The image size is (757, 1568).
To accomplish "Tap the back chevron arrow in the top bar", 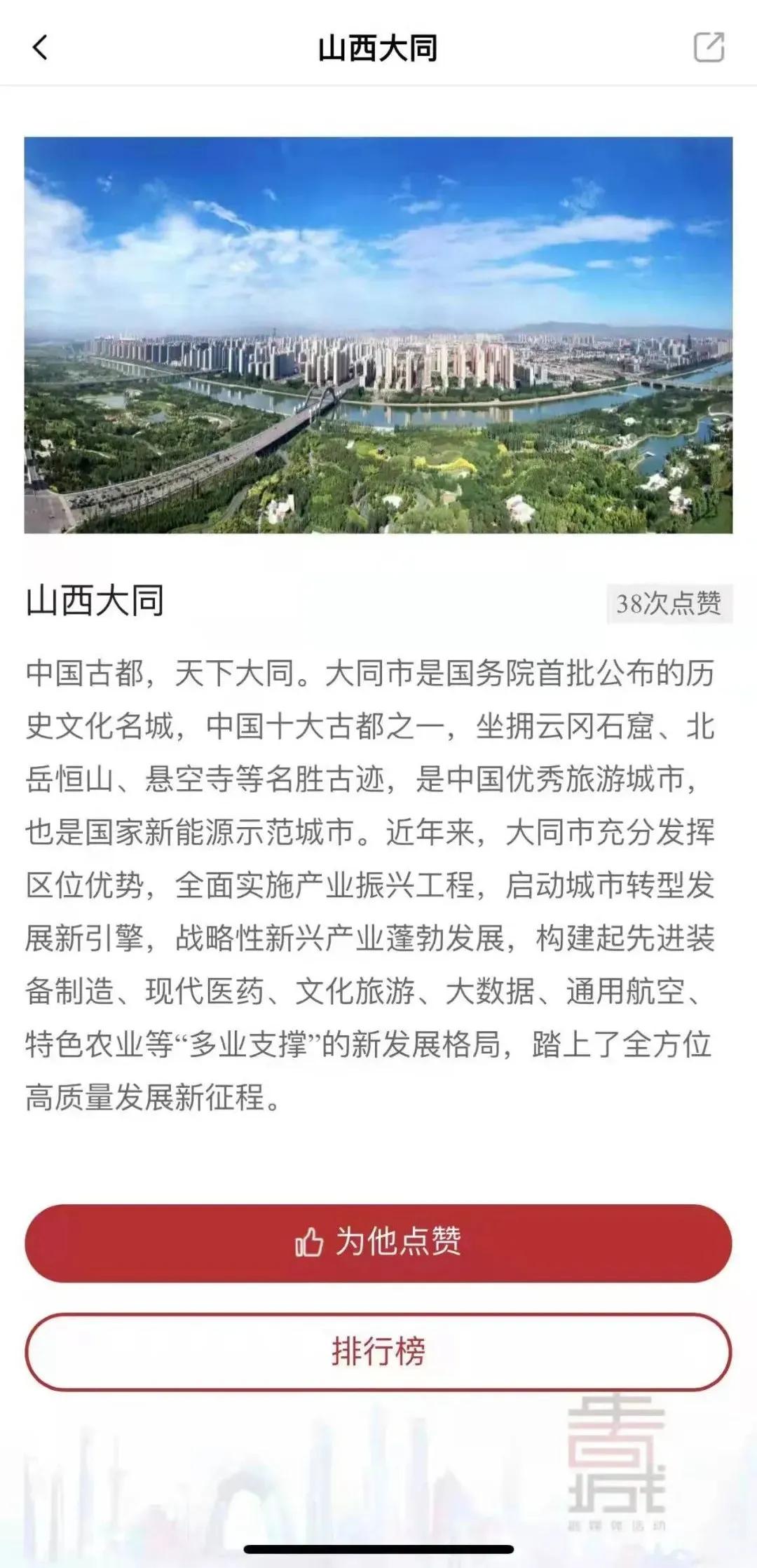I will point(40,46).
